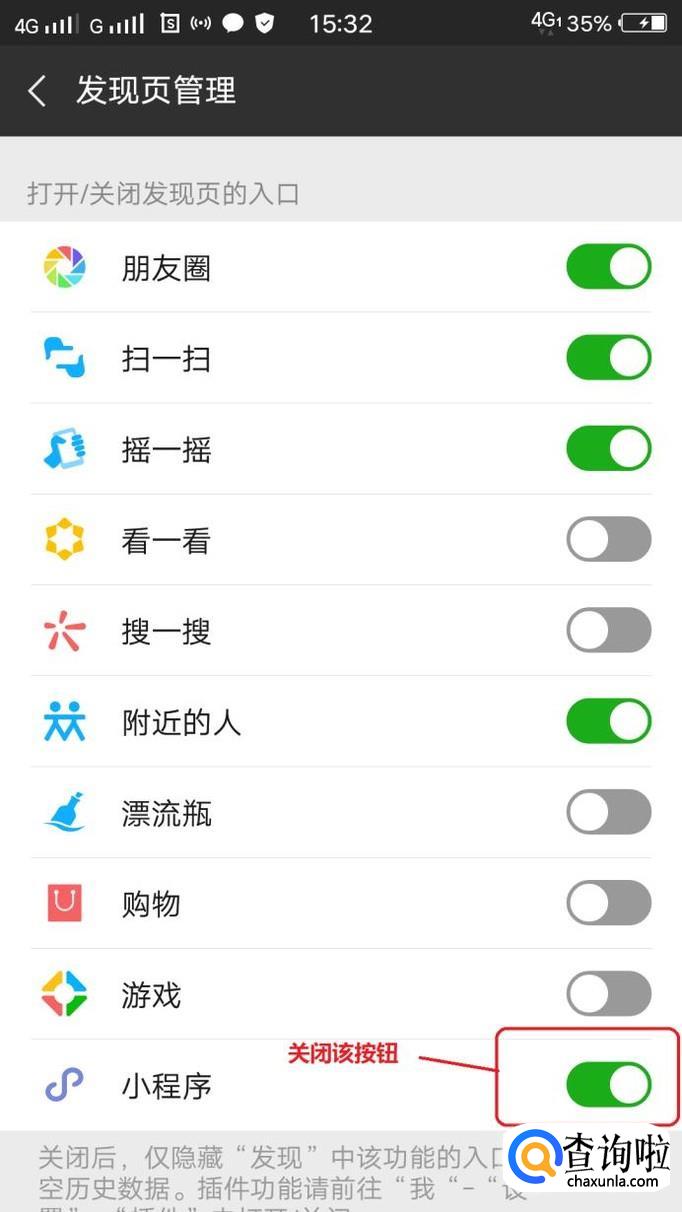
Task: Enable 游戏 in the discover page
Action: 608,994
